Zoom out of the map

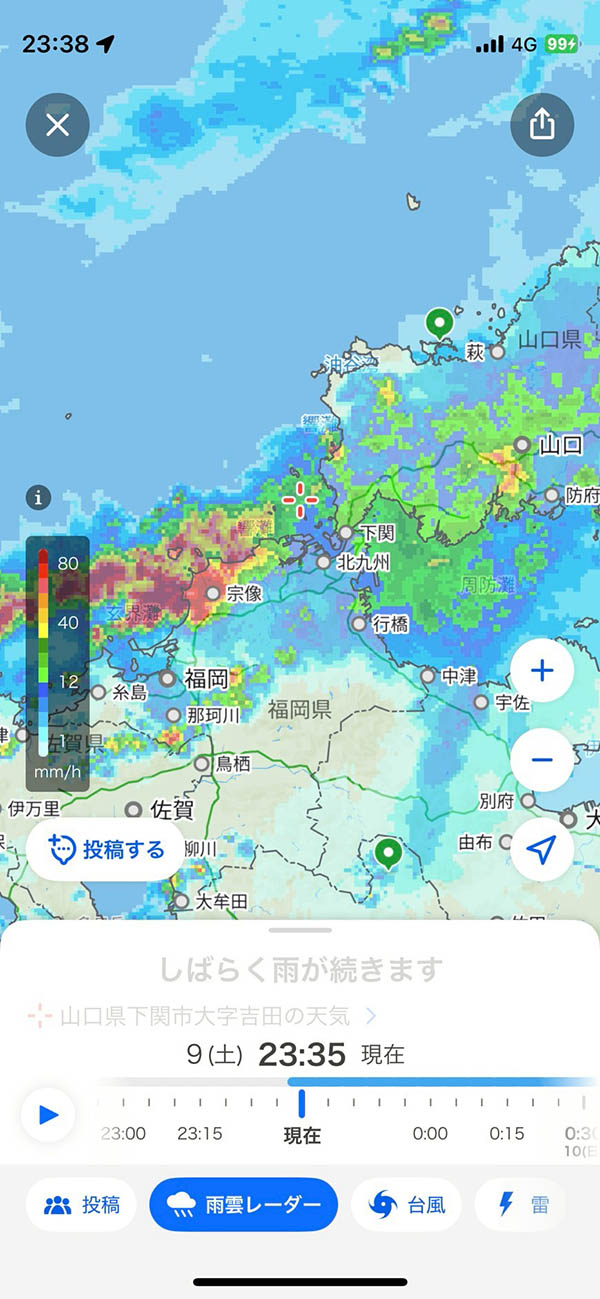[x=541, y=760]
